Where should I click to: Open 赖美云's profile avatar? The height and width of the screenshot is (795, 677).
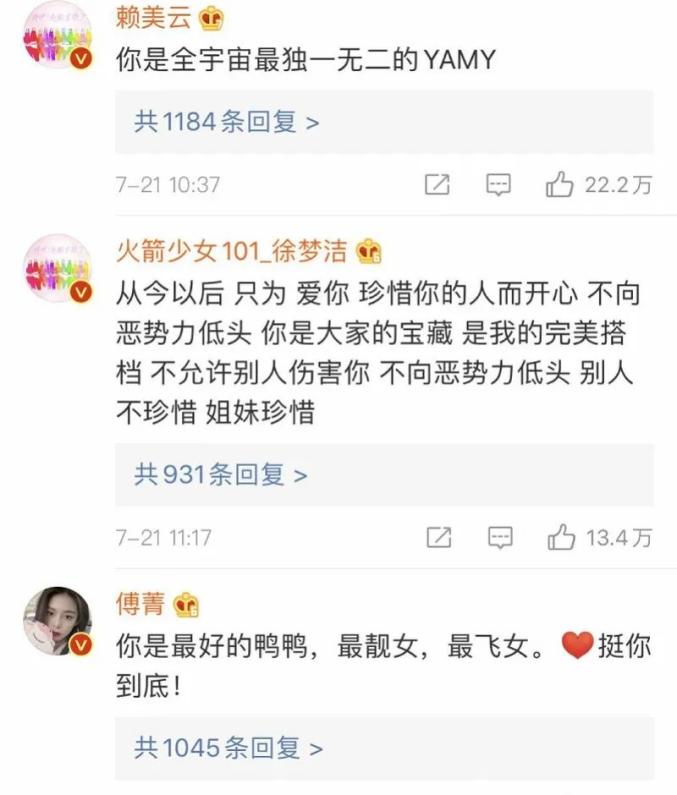pyautogui.click(x=57, y=35)
